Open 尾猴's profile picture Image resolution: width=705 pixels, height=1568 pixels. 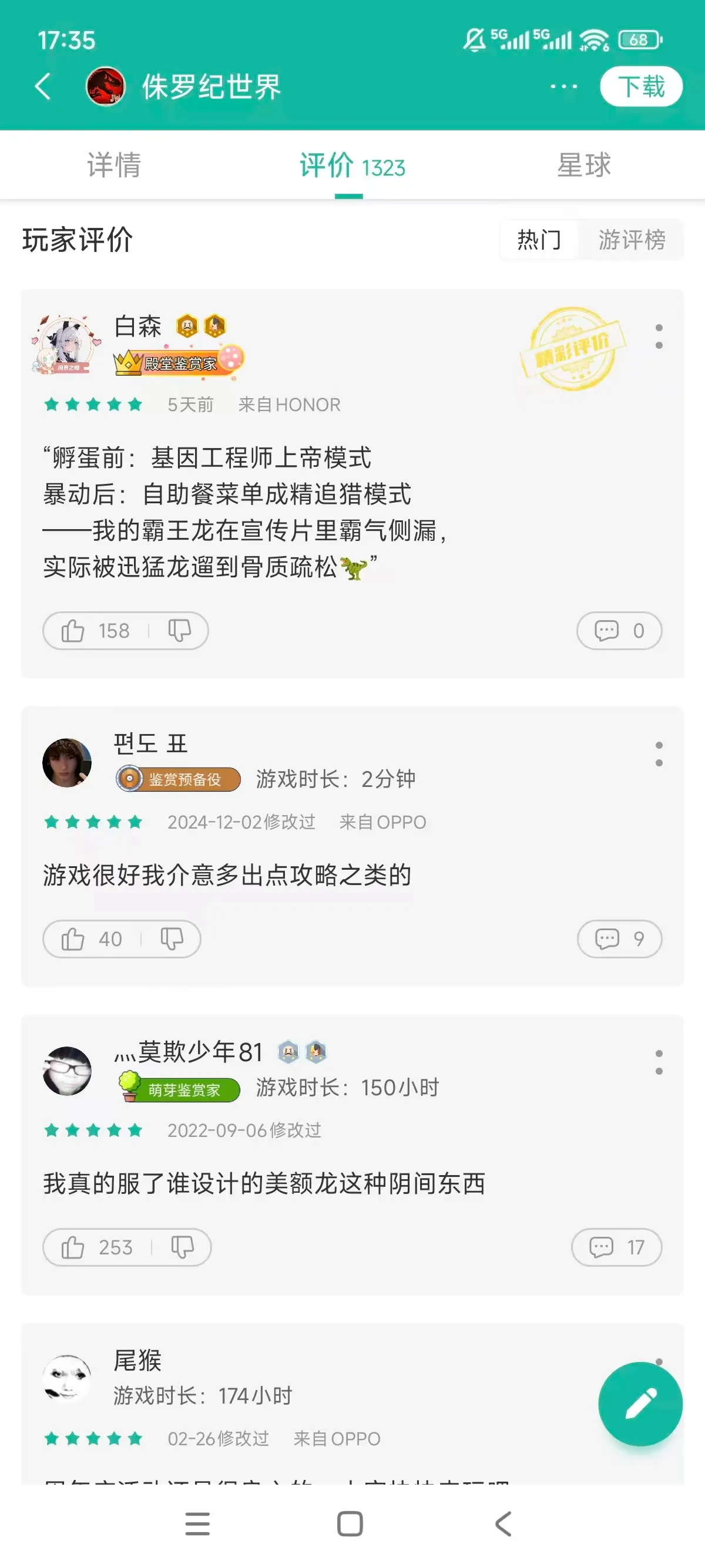click(x=67, y=1379)
